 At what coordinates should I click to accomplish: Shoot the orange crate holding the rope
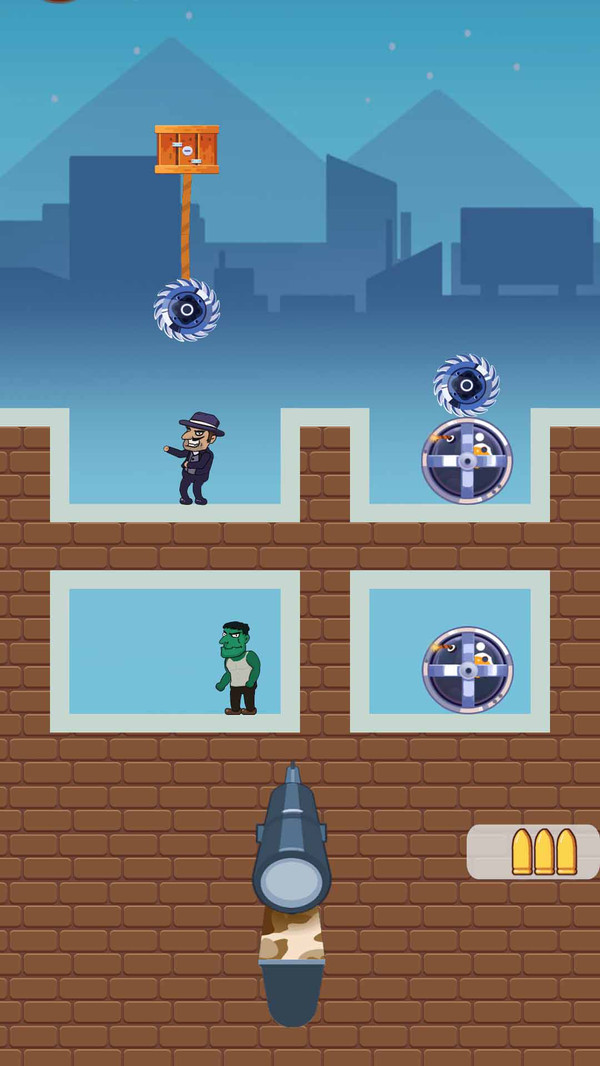187,149
